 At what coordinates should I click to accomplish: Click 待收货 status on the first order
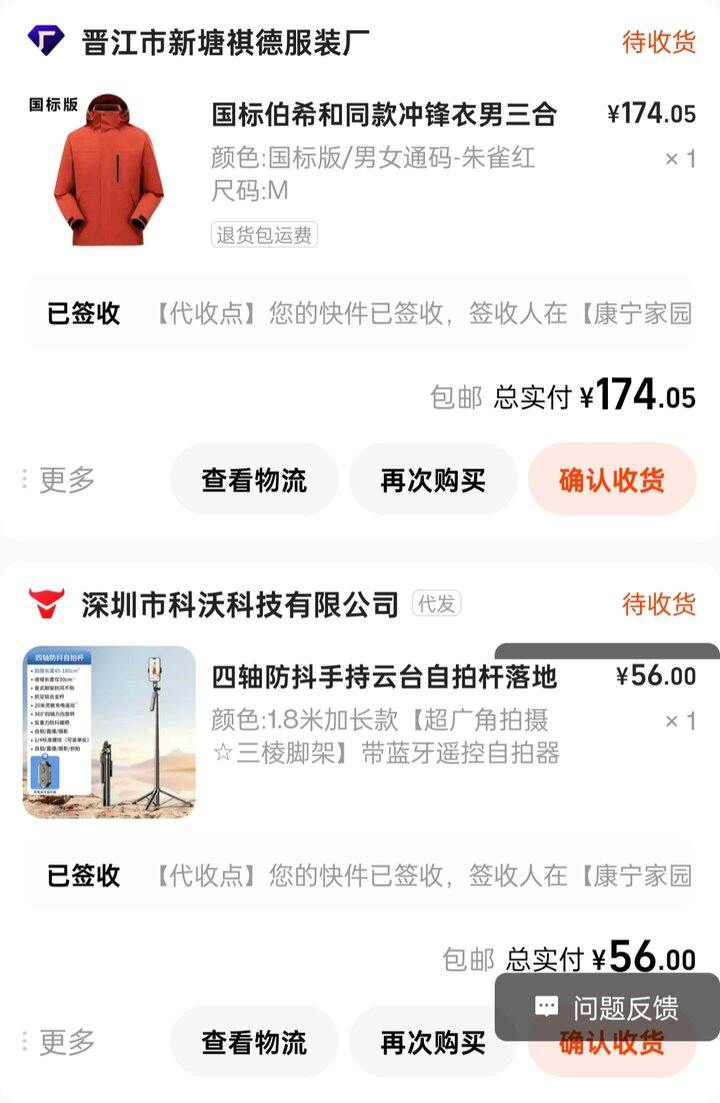pyautogui.click(x=658, y=40)
